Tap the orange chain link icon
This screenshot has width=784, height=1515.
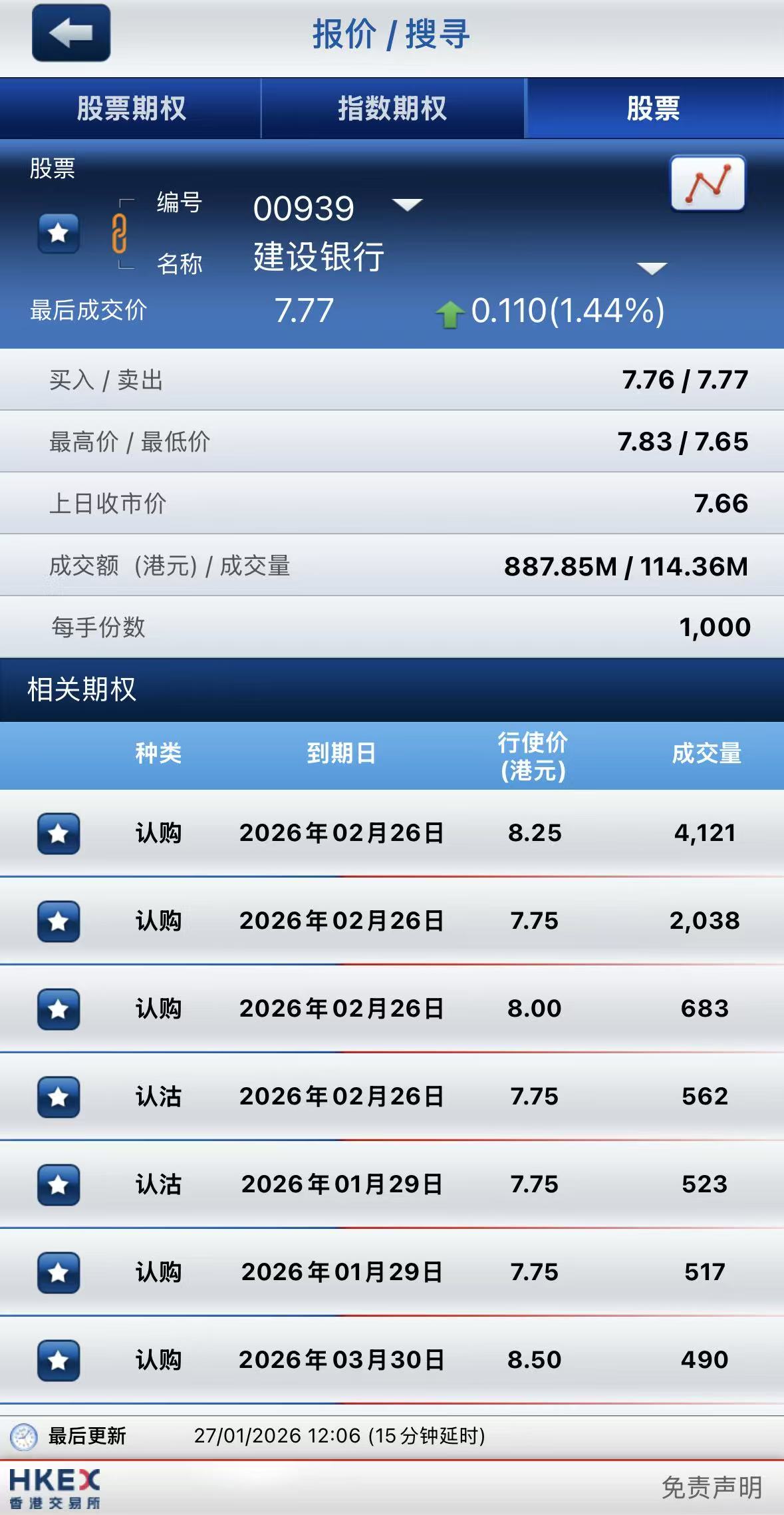point(119,234)
